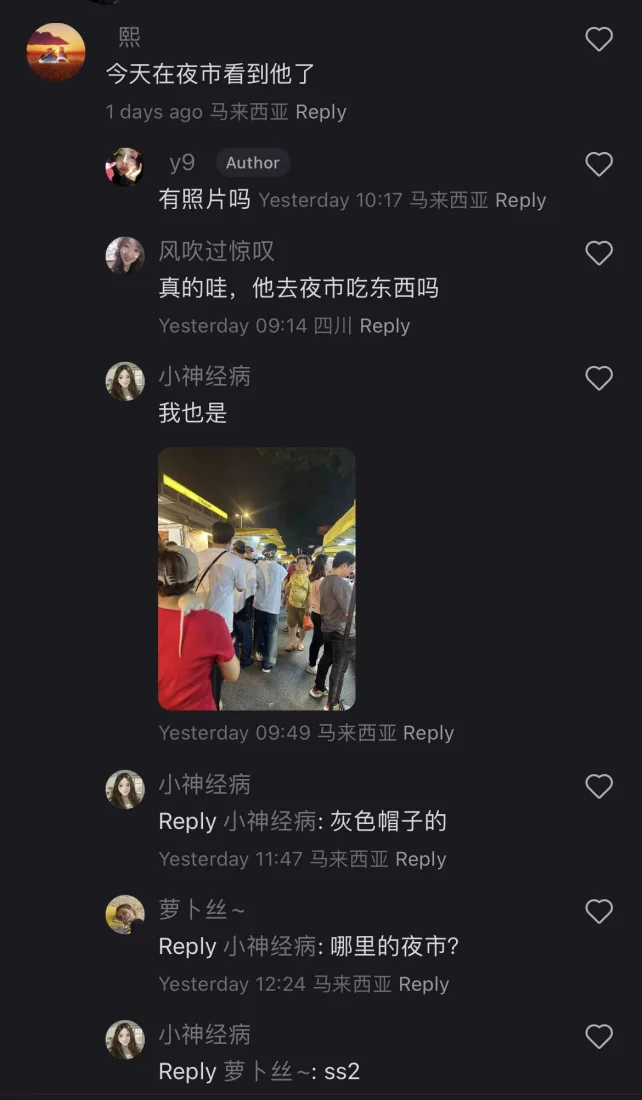Screen dimensions: 642x1100
Task: Open 风吹过惊叹's profile avatar
Action: [125, 255]
